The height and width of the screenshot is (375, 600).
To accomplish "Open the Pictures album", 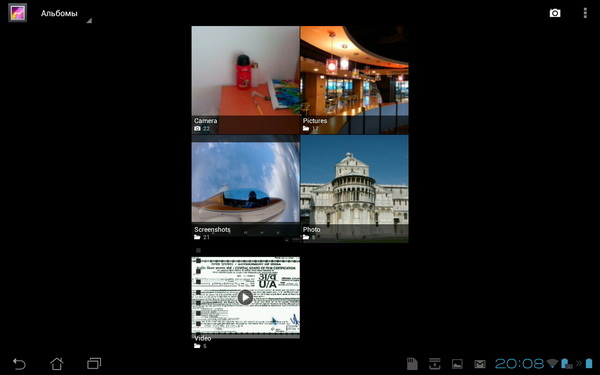I will tap(354, 80).
